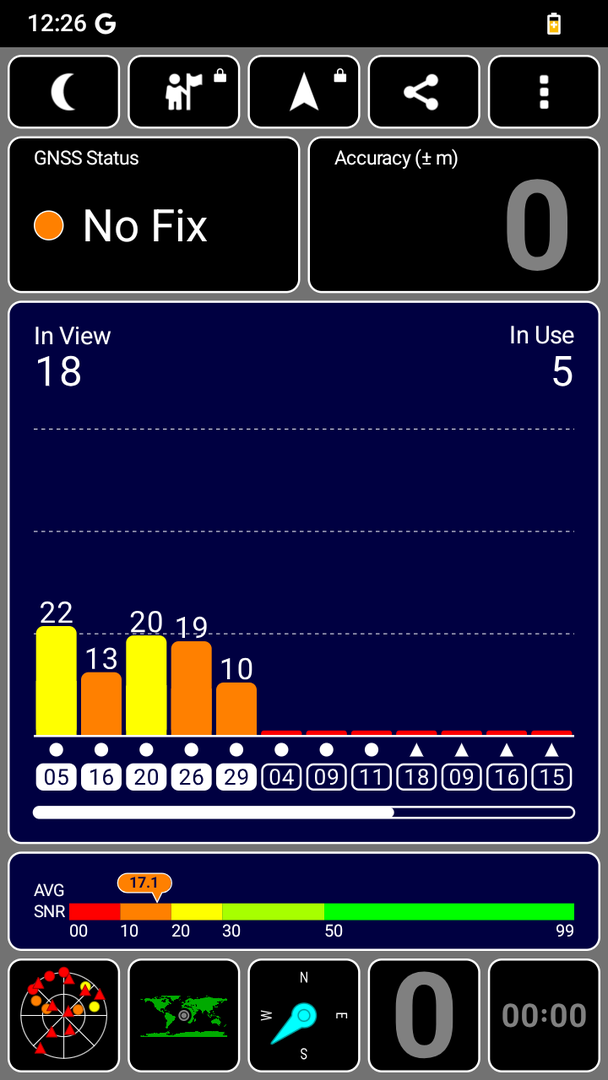Image resolution: width=608 pixels, height=1080 pixels.
Task: Open the Accuracy panel
Action: pos(453,214)
